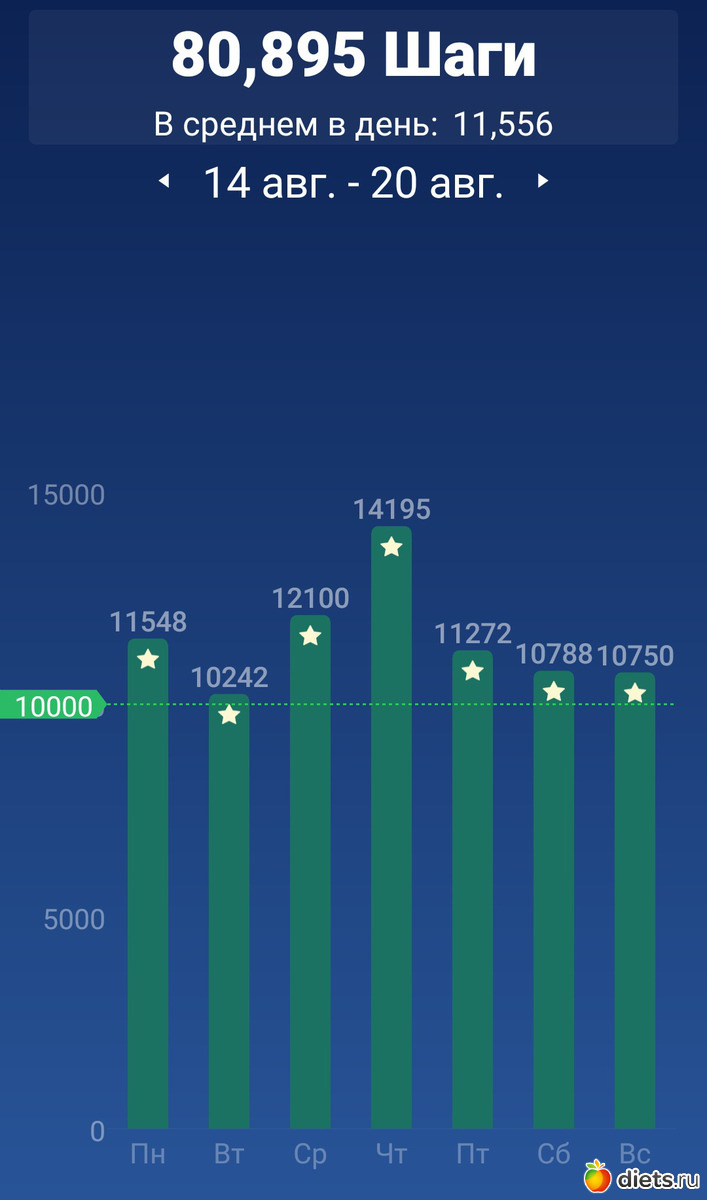This screenshot has width=707, height=1200.
Task: Go to the previous week
Action: click(x=164, y=182)
